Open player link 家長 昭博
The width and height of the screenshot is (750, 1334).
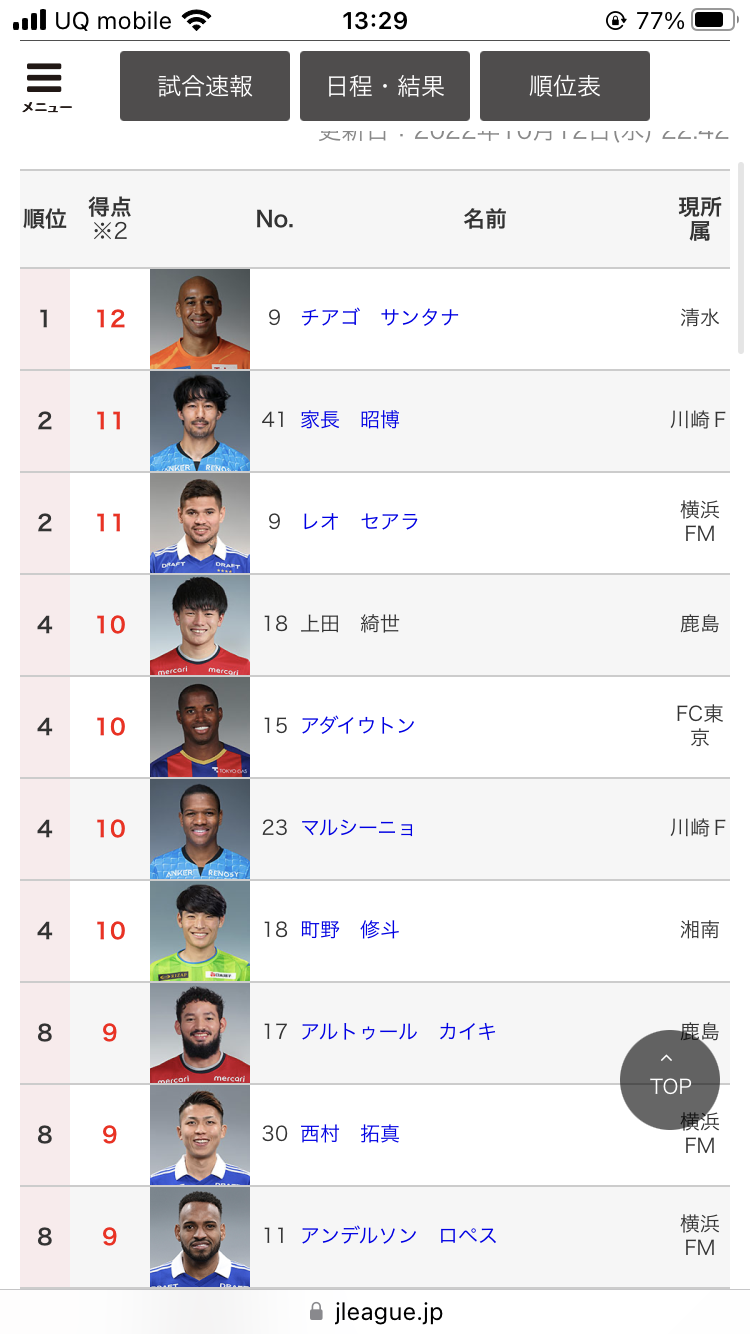[x=350, y=420]
